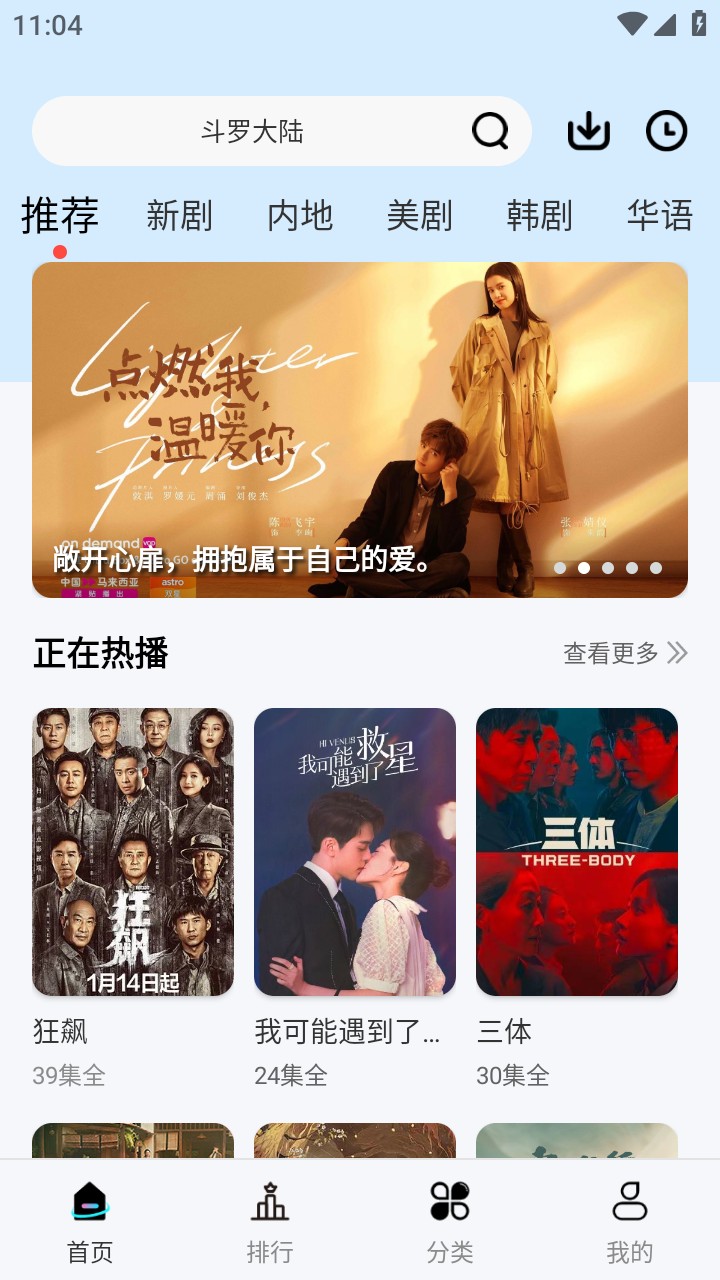Open the 狂飙 poster thumbnail
720x1280 pixels.
pos(133,851)
